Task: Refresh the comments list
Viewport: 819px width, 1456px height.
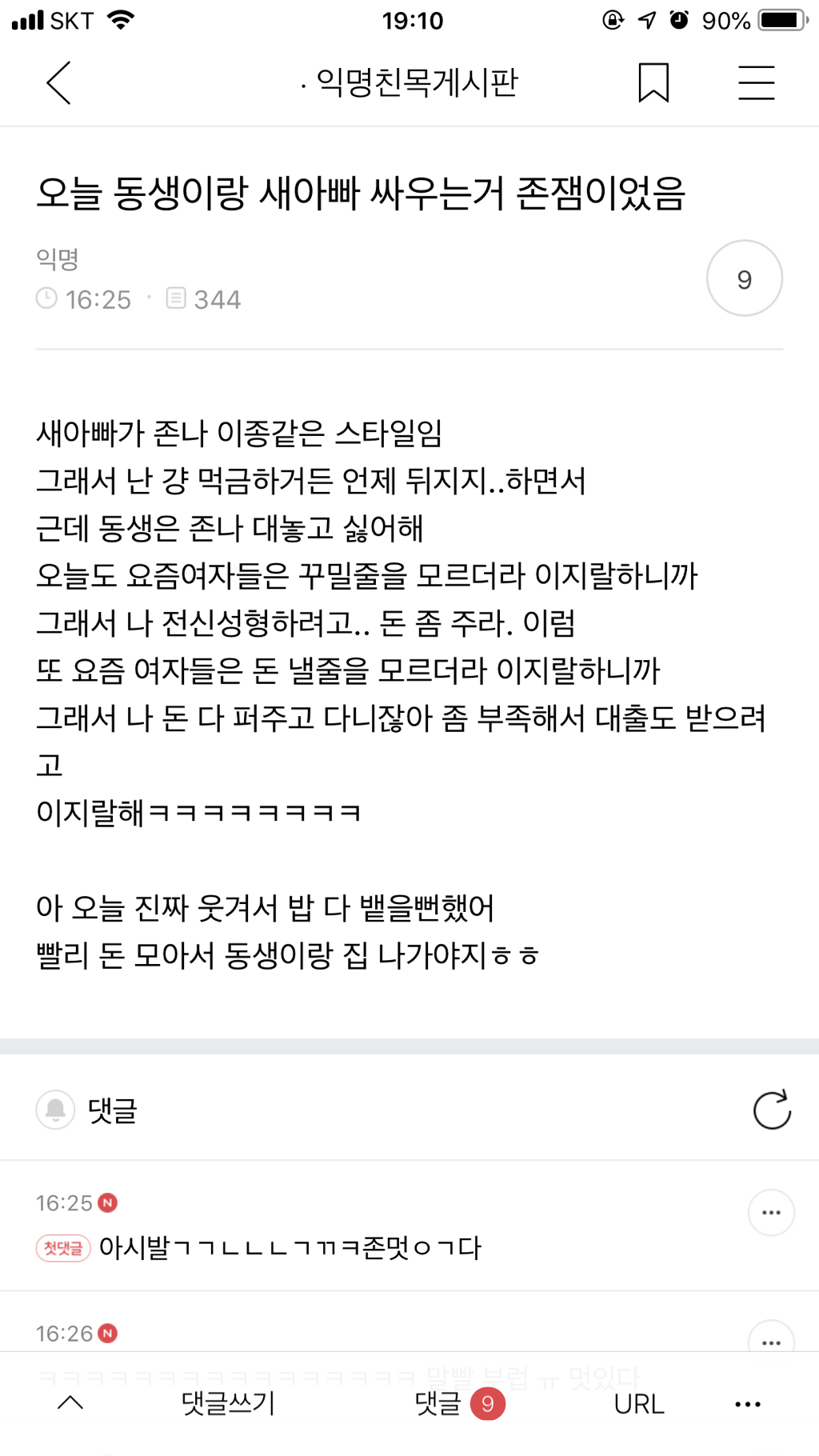Action: (770, 1109)
